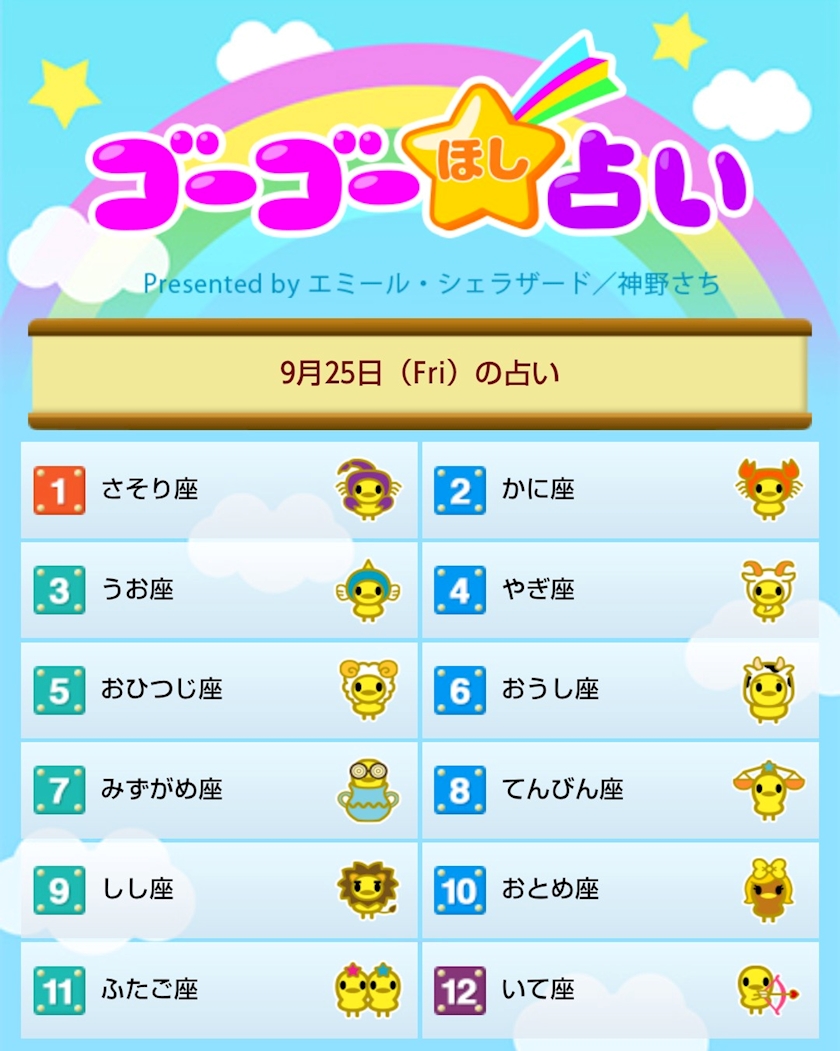
Task: Open the さそり座 fortune ranked 1
Action: [219, 490]
